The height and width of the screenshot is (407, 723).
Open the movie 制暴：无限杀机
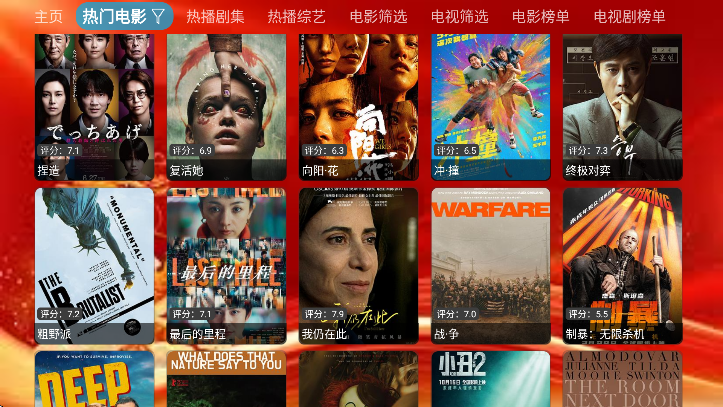coord(622,265)
